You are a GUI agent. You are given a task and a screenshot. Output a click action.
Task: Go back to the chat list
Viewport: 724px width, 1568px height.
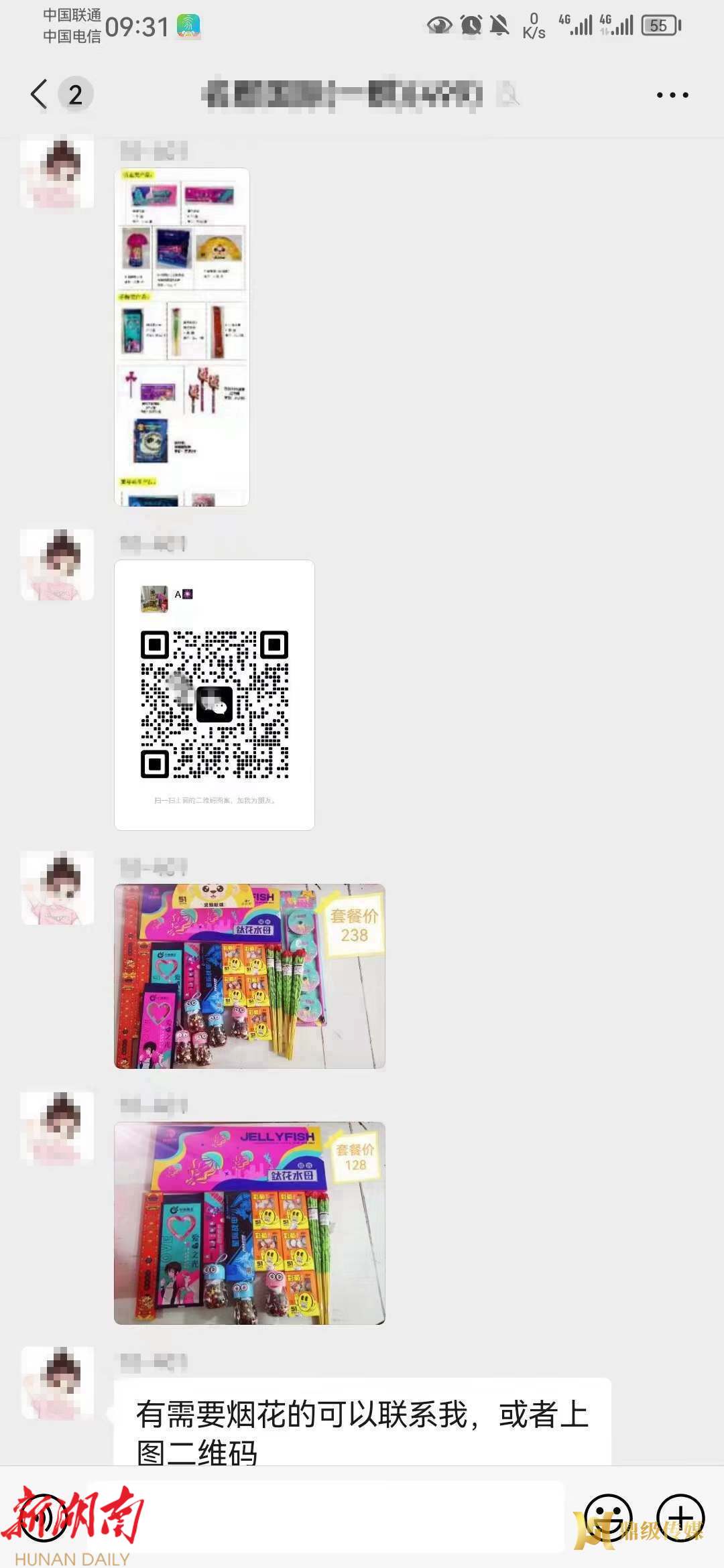point(40,94)
